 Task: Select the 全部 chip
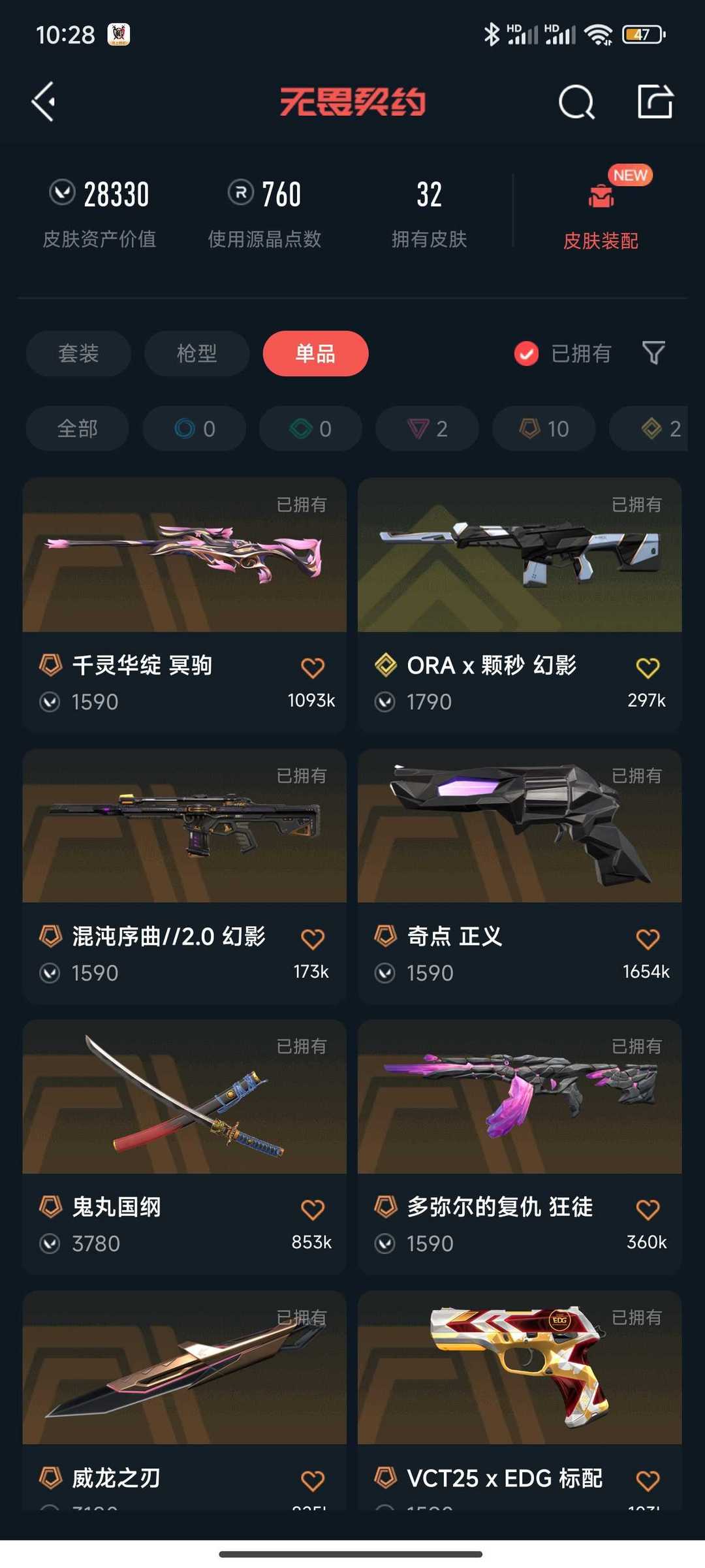coord(77,428)
